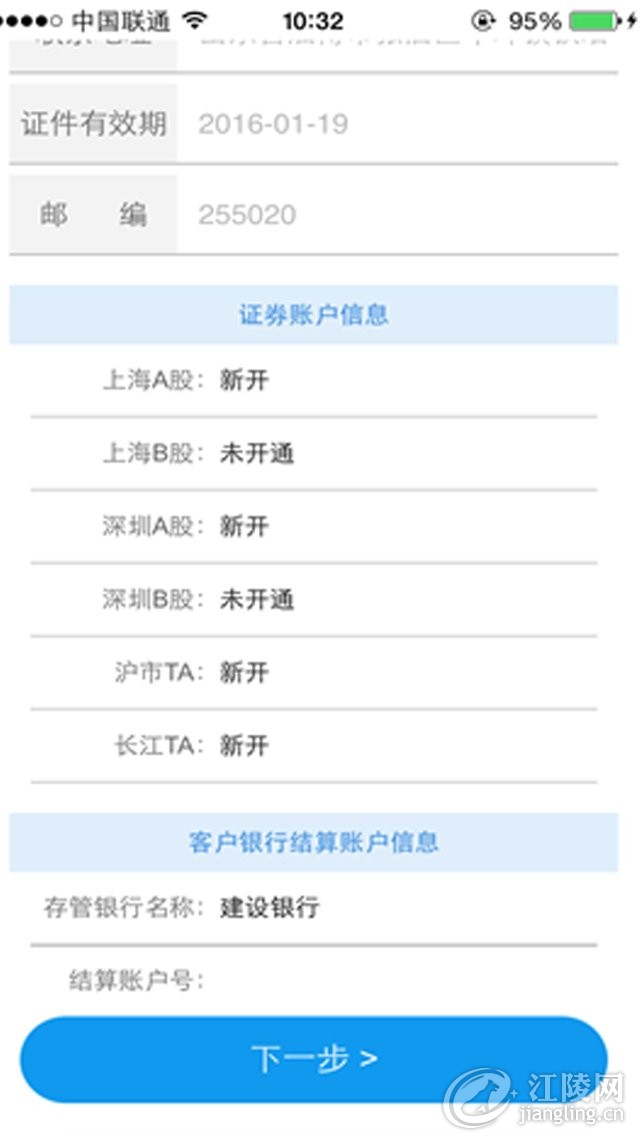Image resolution: width=640 pixels, height=1139 pixels.
Task: Tap the 下一步 button to continue
Action: click(313, 1059)
